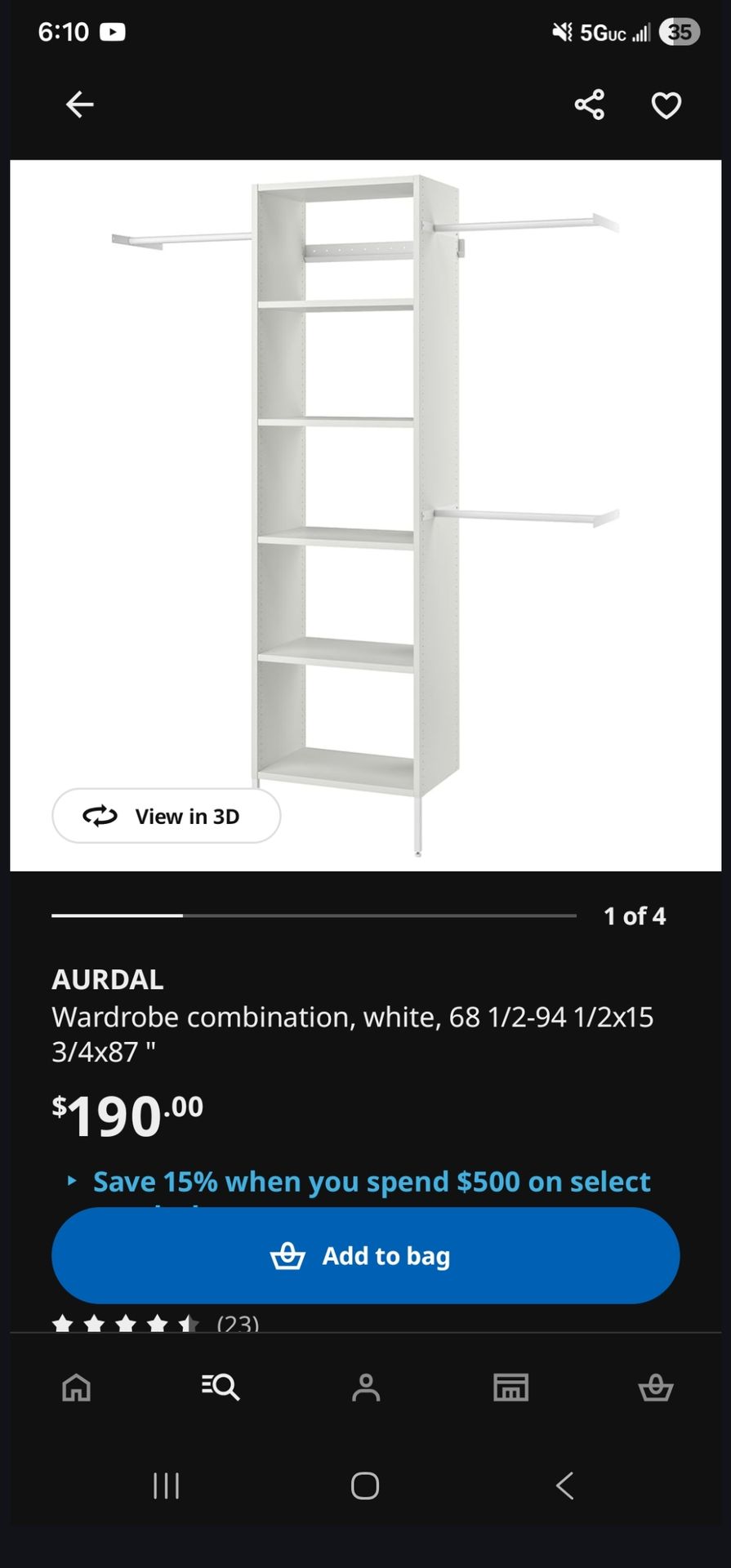Screen dimensions: 731x1568
Task: Open the profile account tab
Action: (366, 1387)
